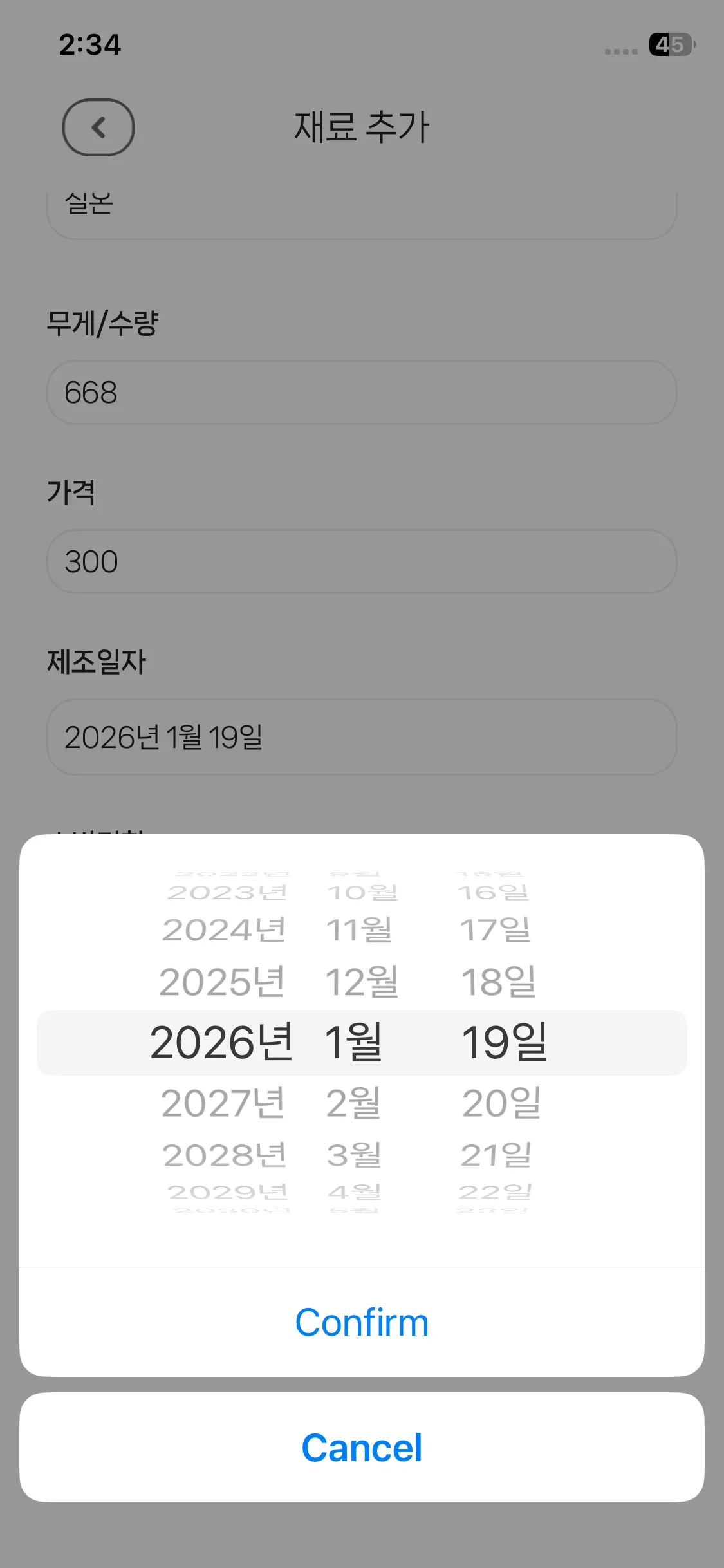
Task: Click the 가격 input showing 300
Action: pyautogui.click(x=362, y=561)
